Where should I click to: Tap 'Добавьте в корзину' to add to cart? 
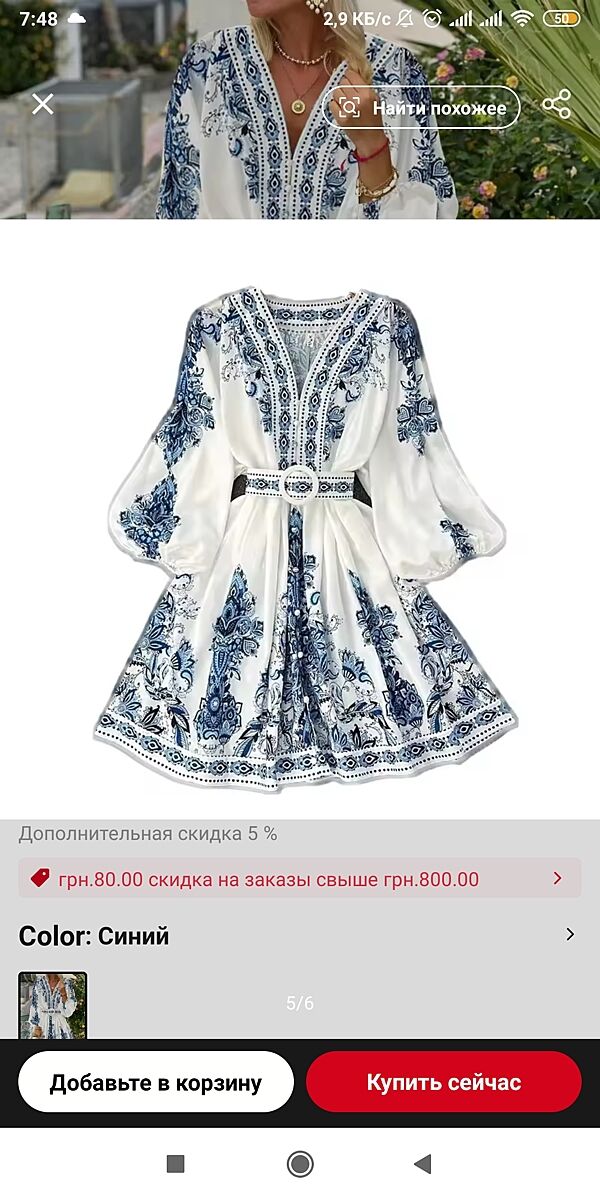[156, 1082]
